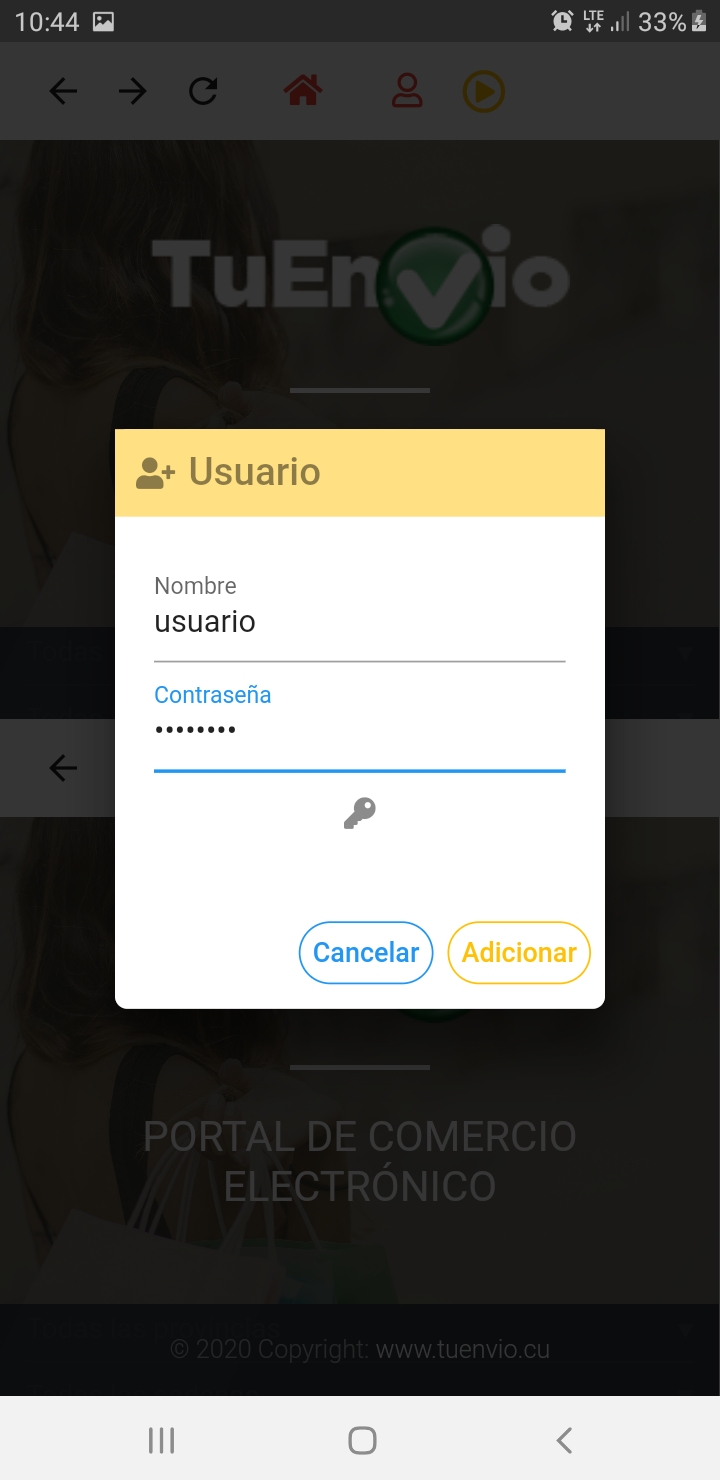Go back with the browser back arrow
Viewport: 720px width, 1480px height.
pyautogui.click(x=63, y=92)
